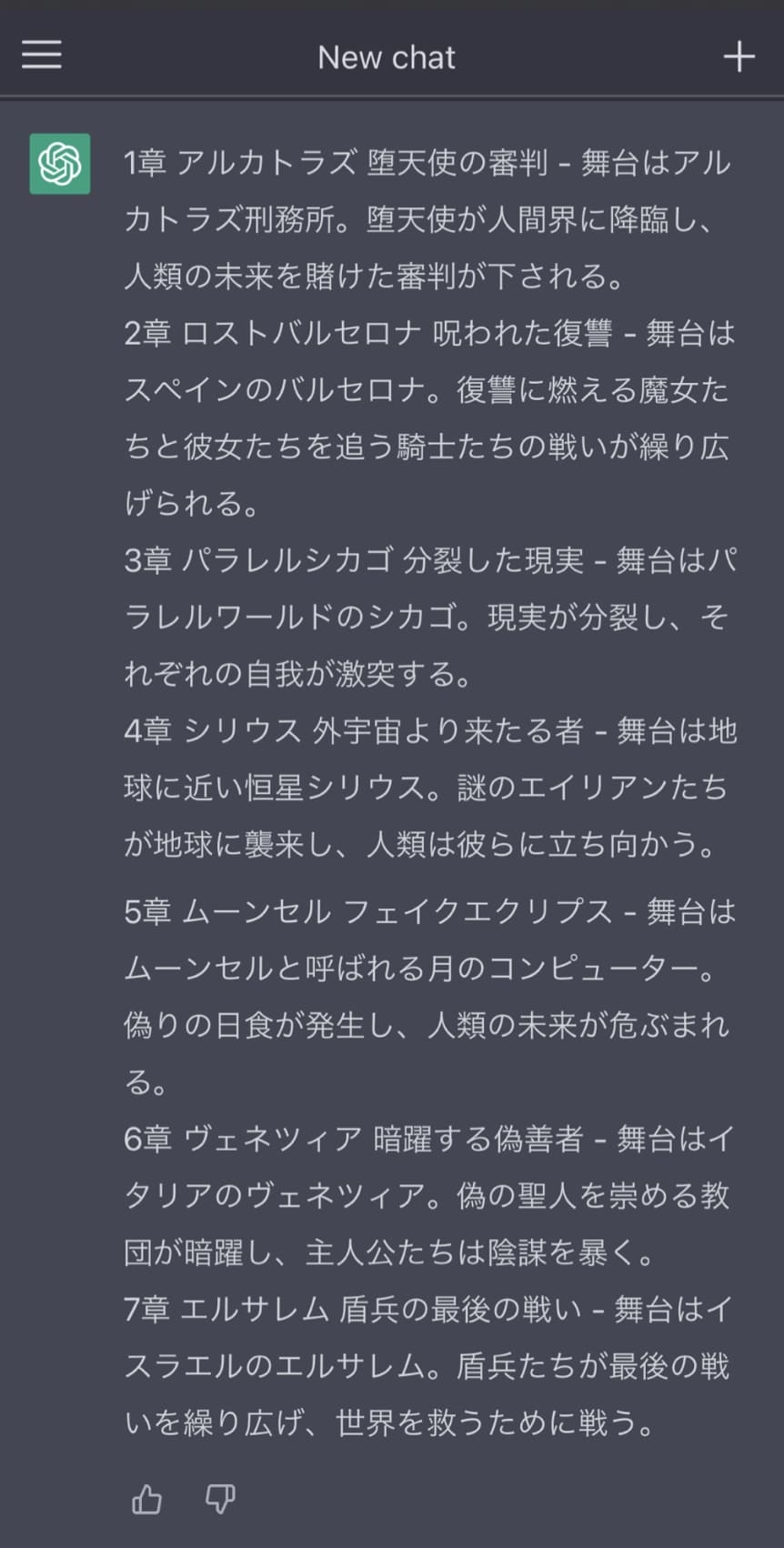The image size is (784, 1548).
Task: Give the response a thumbs up
Action: coord(147,1499)
